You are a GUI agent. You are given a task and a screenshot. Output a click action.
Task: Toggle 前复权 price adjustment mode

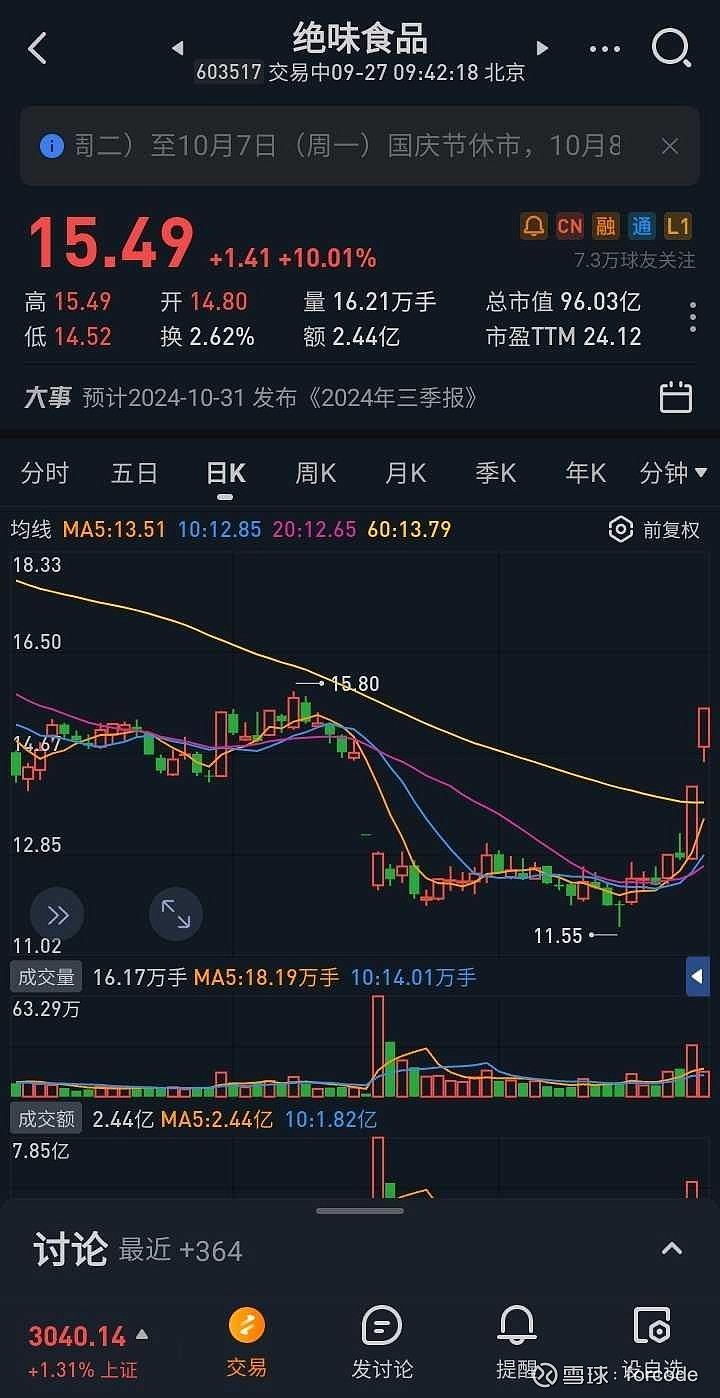click(x=672, y=530)
